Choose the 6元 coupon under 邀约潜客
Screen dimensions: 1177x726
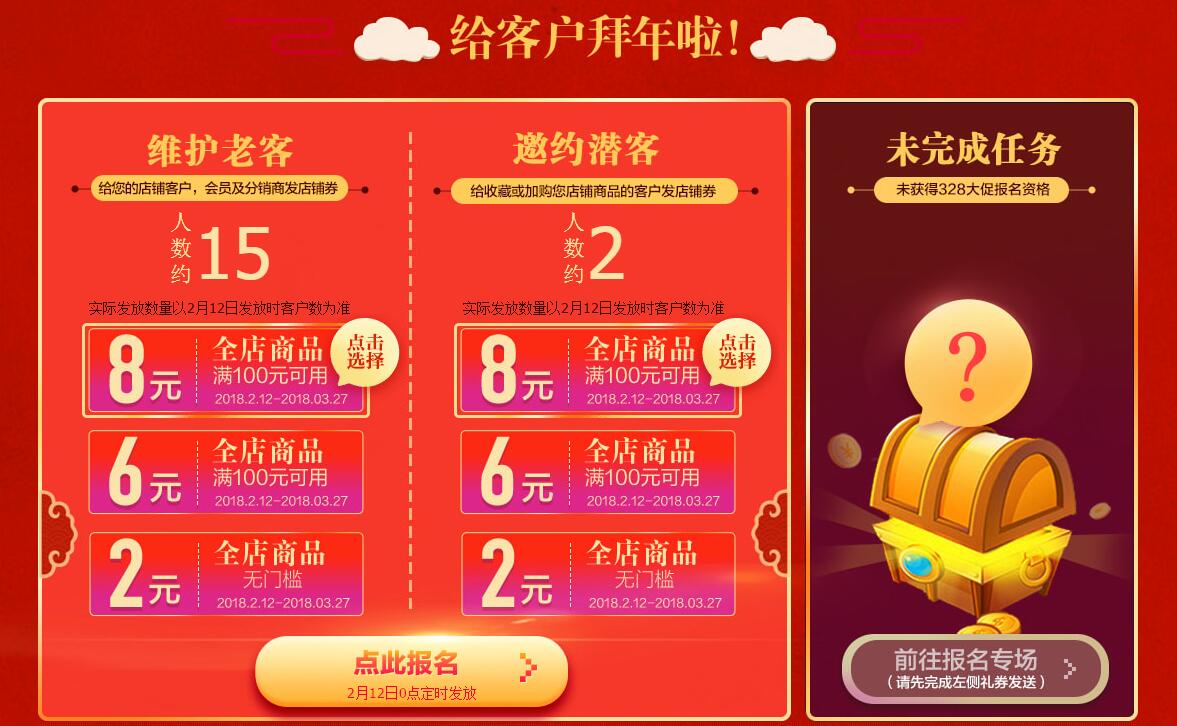(x=597, y=472)
